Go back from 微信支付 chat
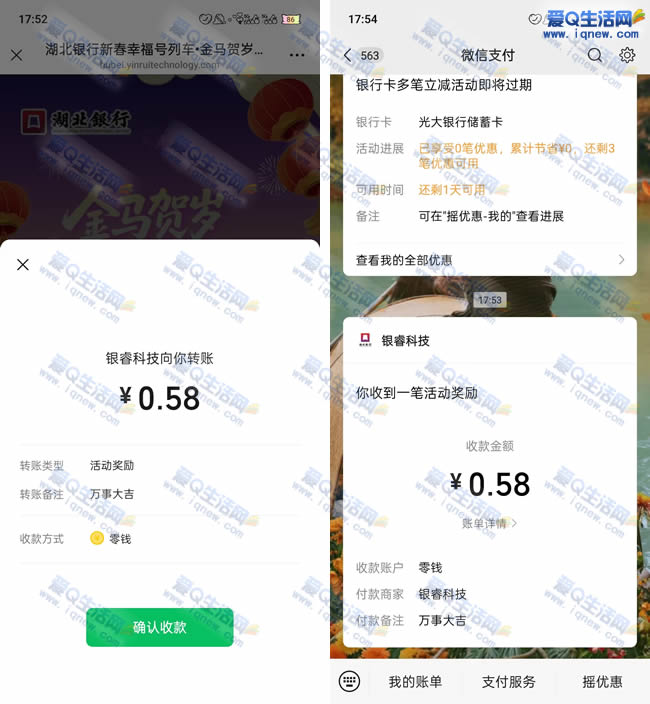The width and height of the screenshot is (650, 704). point(348,55)
